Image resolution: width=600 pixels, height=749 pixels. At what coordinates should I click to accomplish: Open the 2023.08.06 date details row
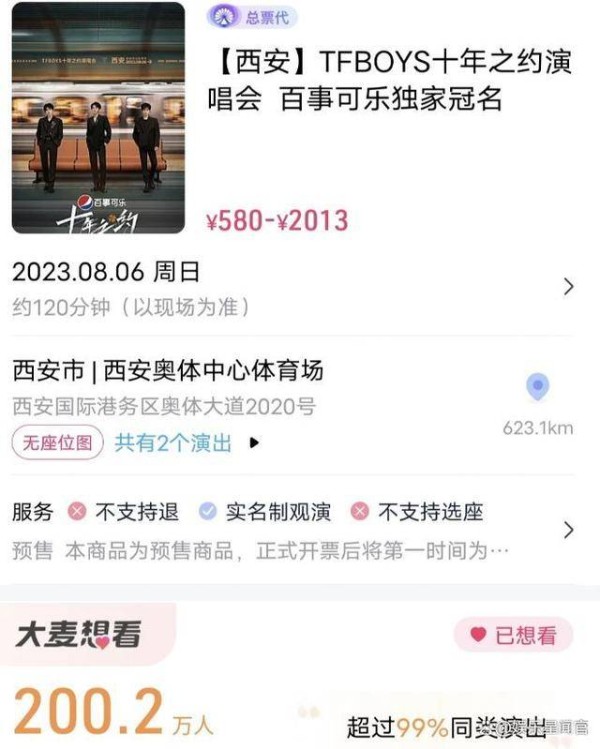[290, 286]
